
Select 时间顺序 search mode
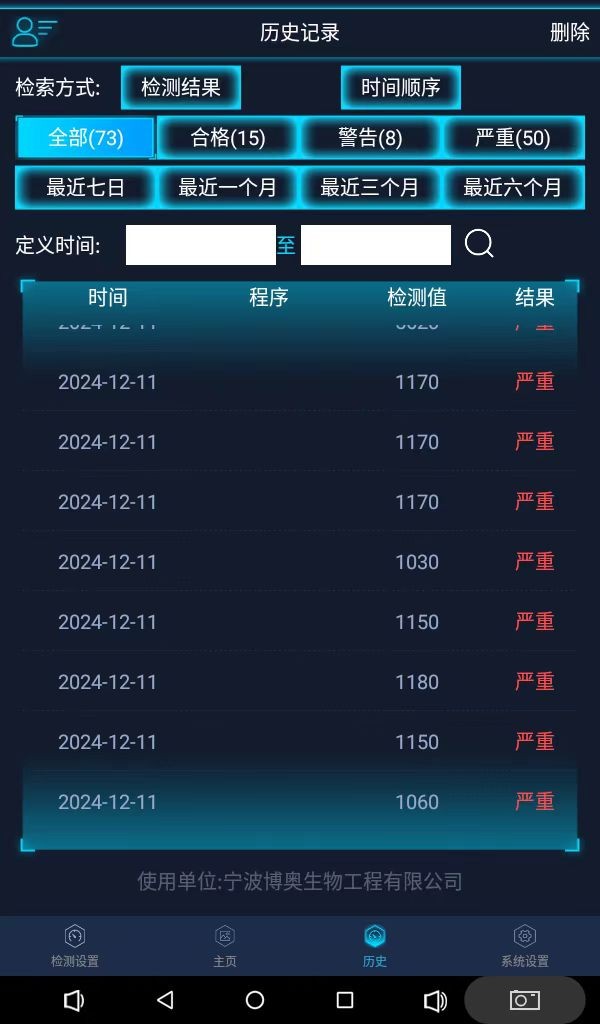pos(401,88)
